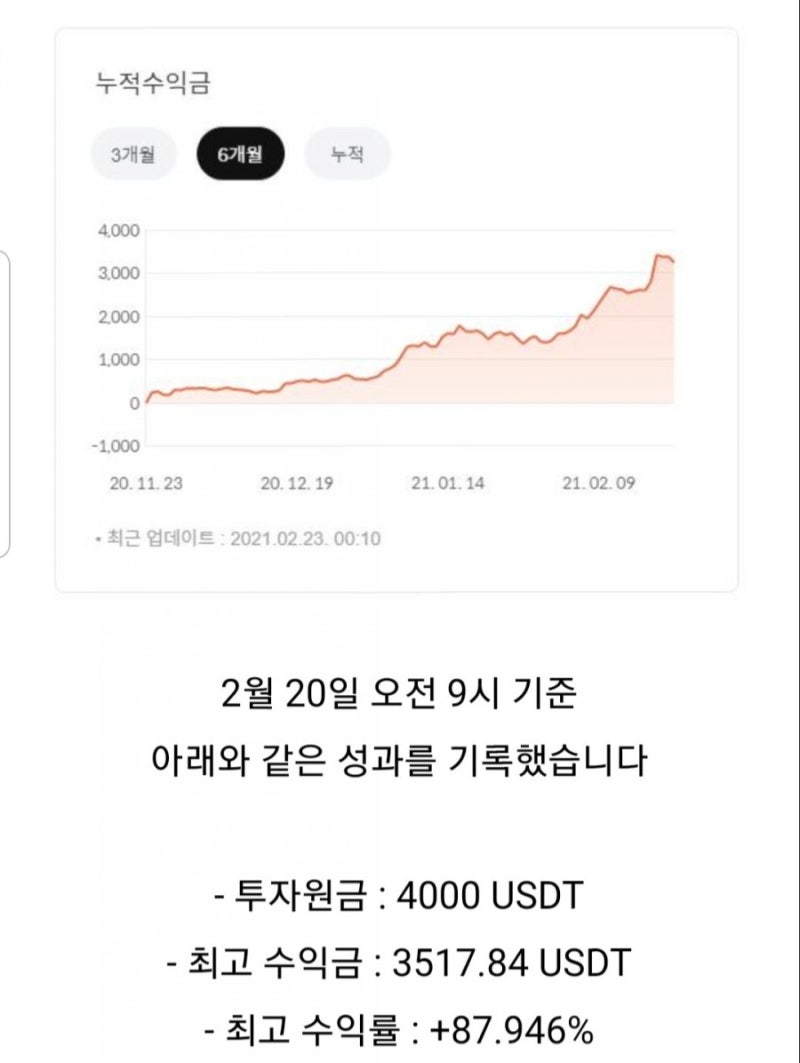Click the 최고 수익률 +87.946% text
The image size is (800, 1063).
(399, 1028)
